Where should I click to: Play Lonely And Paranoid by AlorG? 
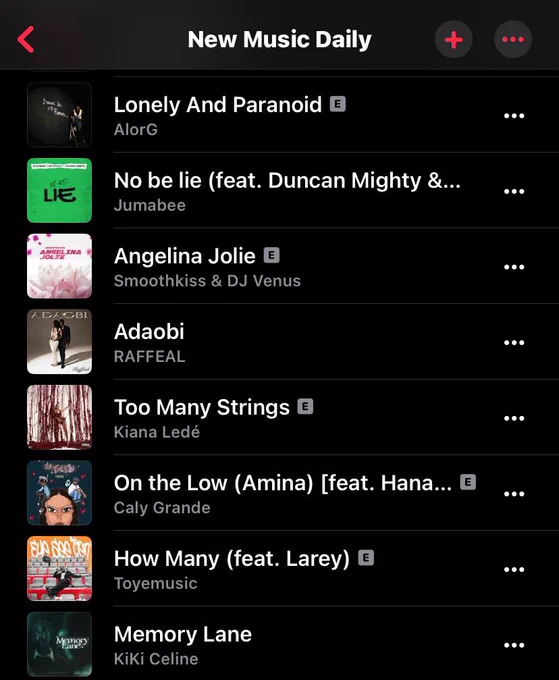[x=279, y=115]
